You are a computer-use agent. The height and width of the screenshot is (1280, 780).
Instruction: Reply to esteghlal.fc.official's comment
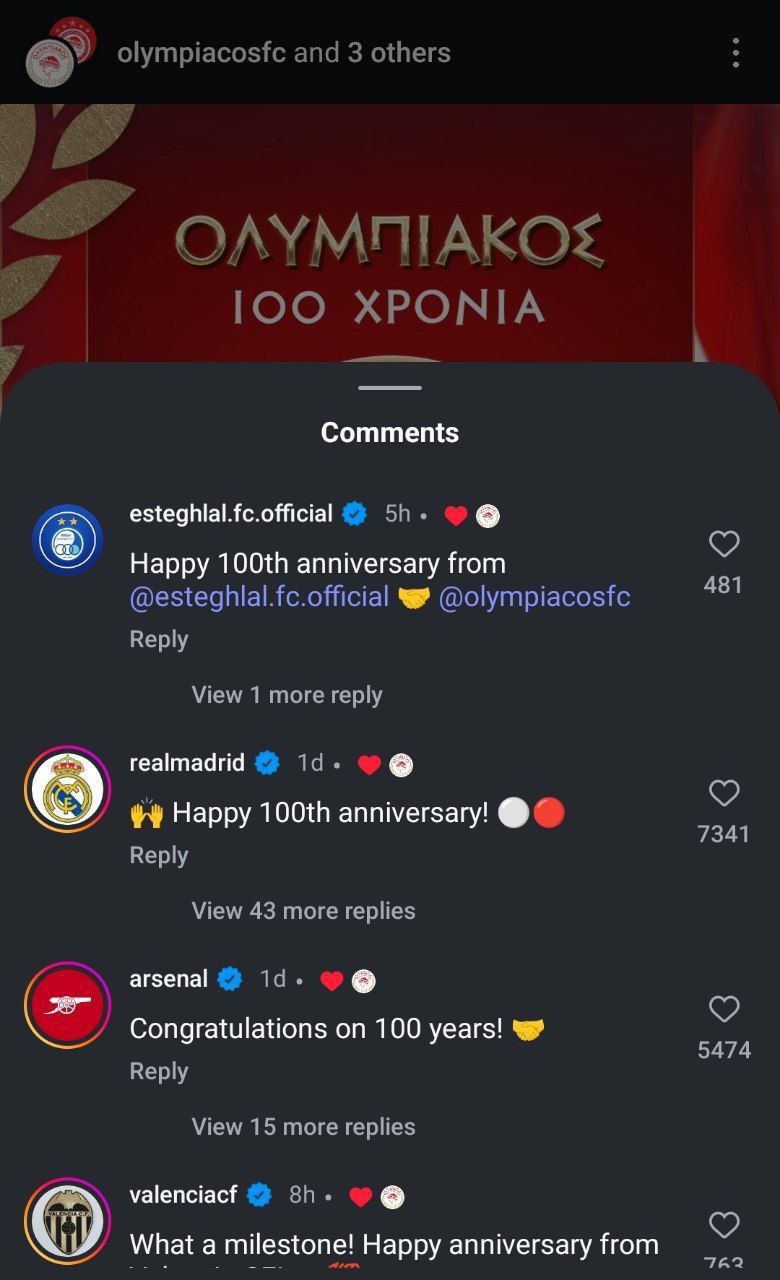(x=159, y=640)
